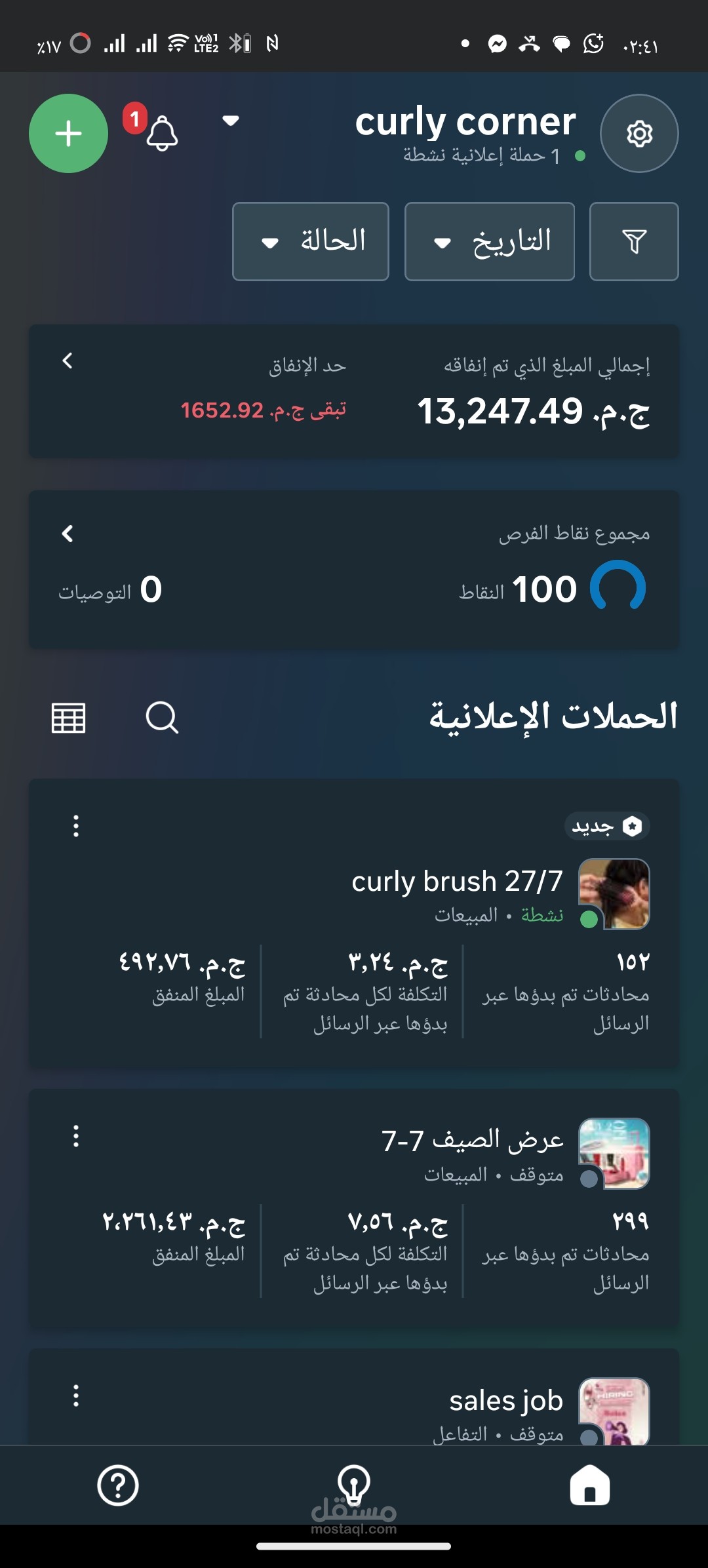This screenshot has height=1568, width=708.
Task: Open the الحالة status dropdown
Action: pyautogui.click(x=311, y=241)
